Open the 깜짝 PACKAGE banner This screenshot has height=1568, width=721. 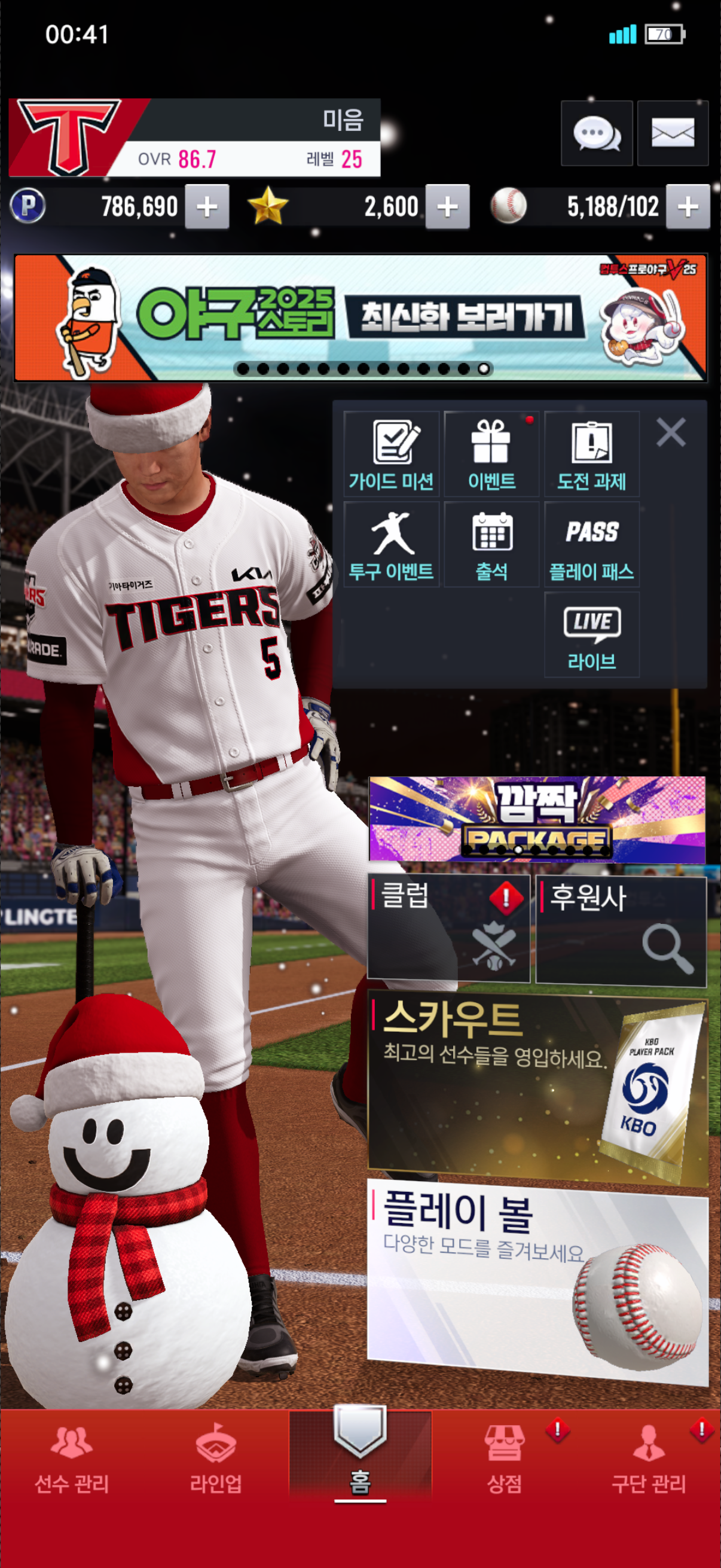point(537,819)
